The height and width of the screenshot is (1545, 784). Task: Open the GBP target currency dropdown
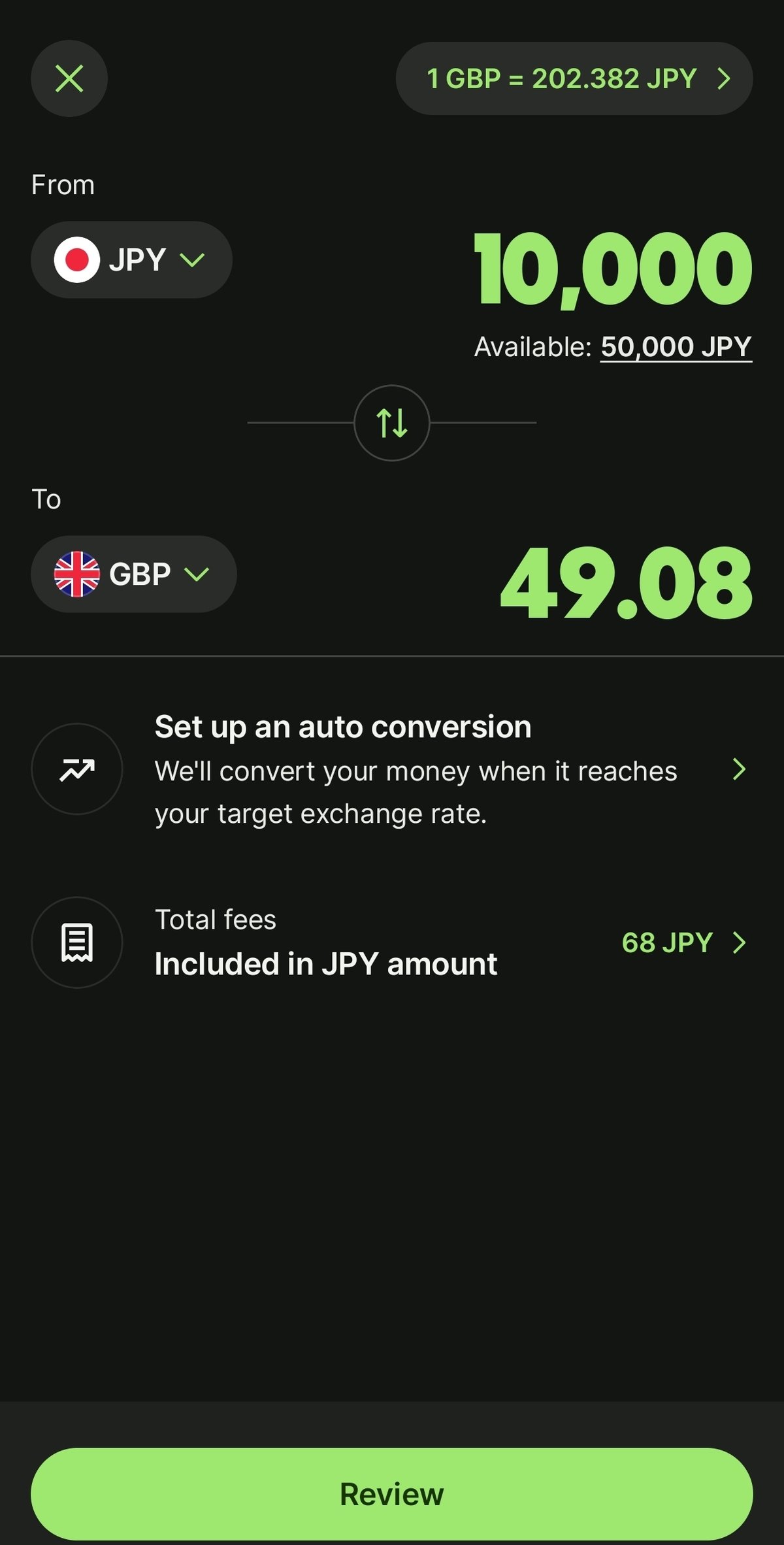click(x=133, y=574)
